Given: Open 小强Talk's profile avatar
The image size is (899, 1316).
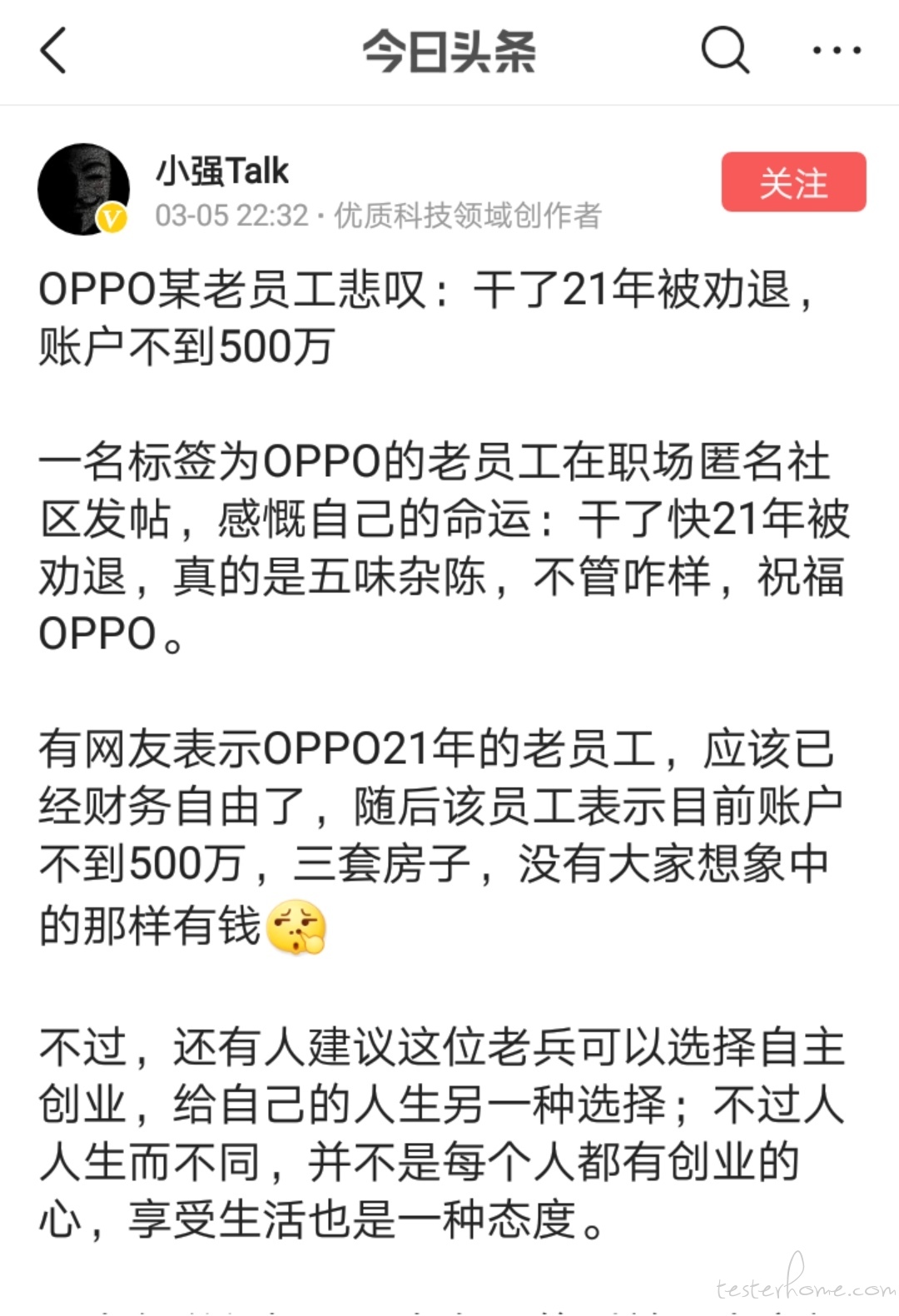Looking at the screenshot, I should pyautogui.click(x=84, y=189).
